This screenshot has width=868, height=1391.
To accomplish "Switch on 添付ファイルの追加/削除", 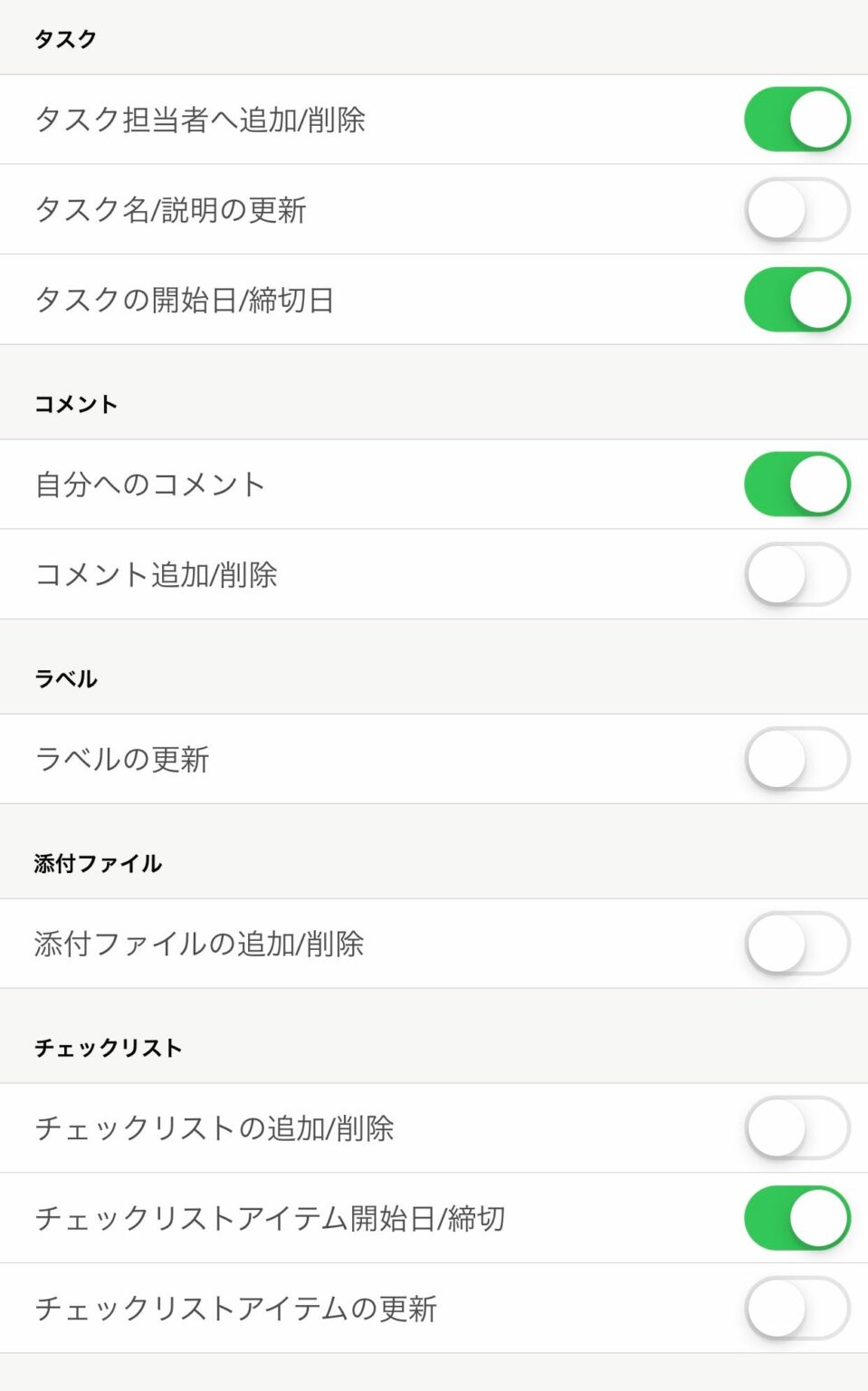I will coord(796,943).
